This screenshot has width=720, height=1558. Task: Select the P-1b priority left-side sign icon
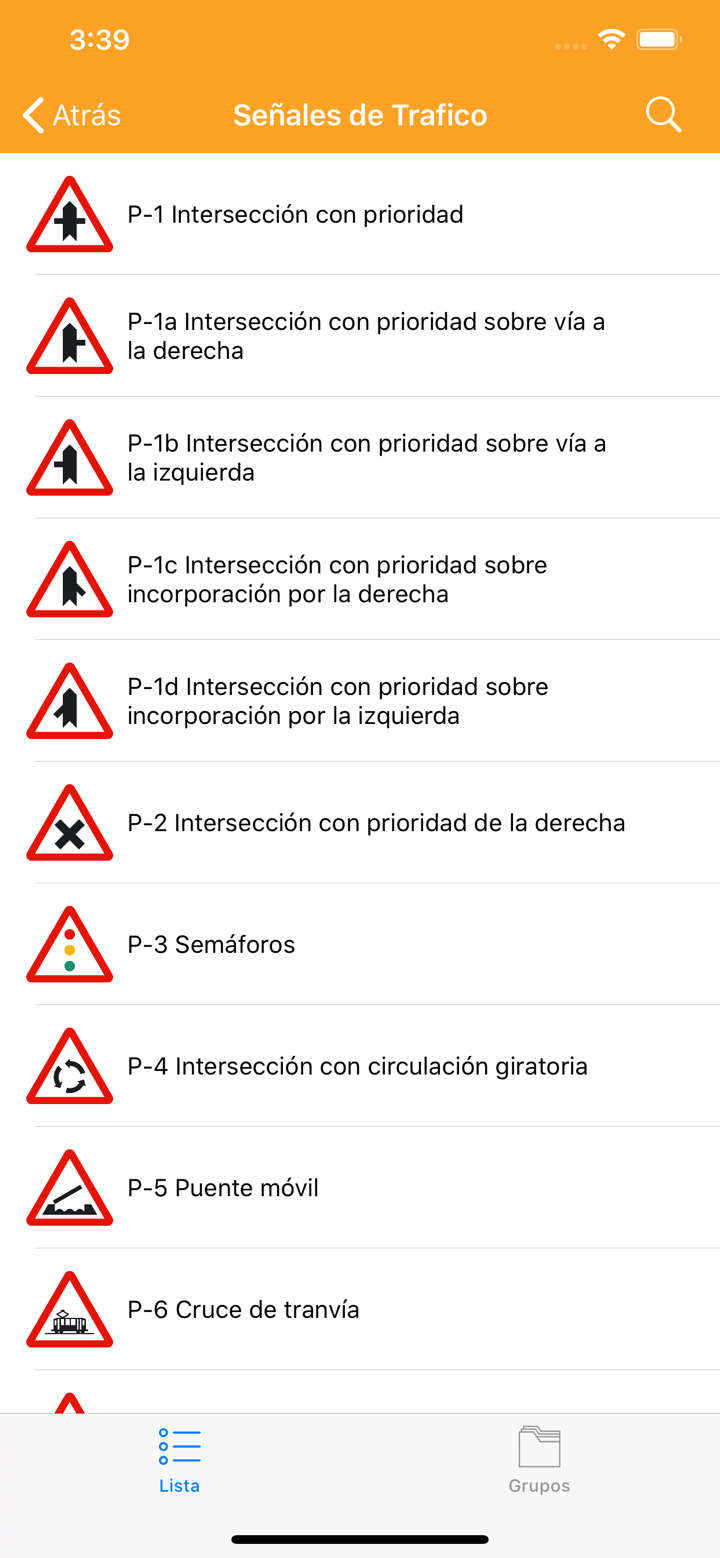[x=69, y=457]
